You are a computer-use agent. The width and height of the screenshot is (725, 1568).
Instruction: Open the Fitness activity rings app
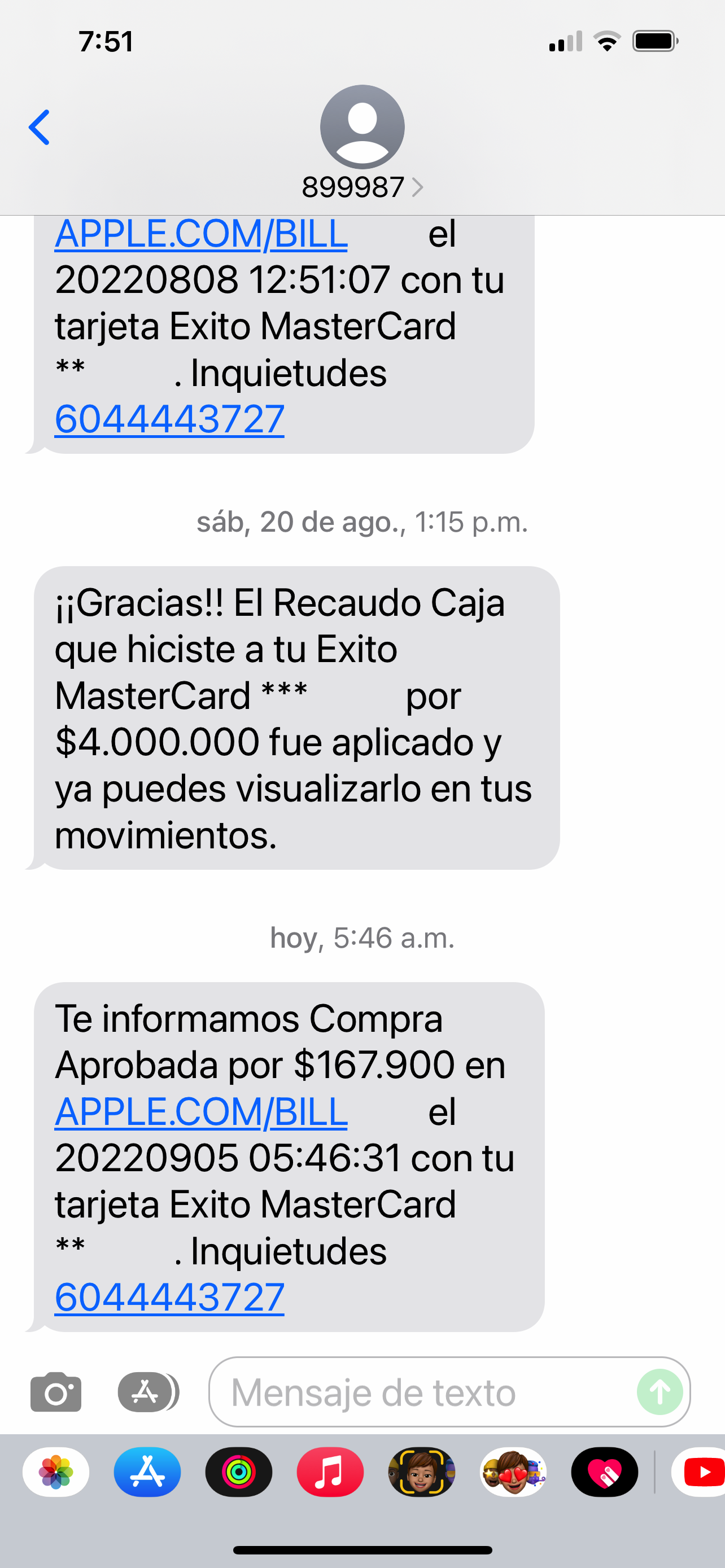pos(239,1473)
